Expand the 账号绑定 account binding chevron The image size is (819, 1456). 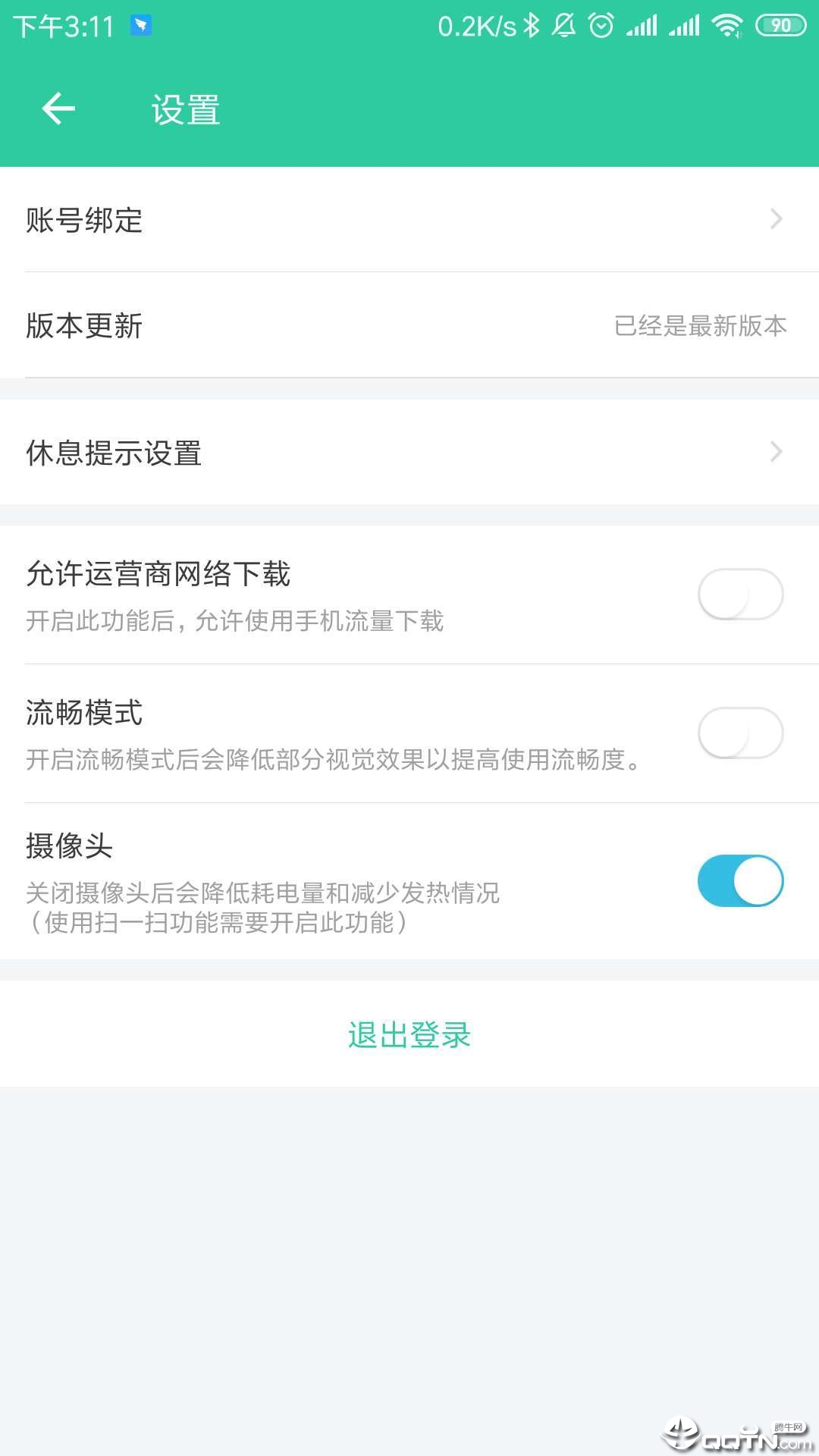pos(776,219)
